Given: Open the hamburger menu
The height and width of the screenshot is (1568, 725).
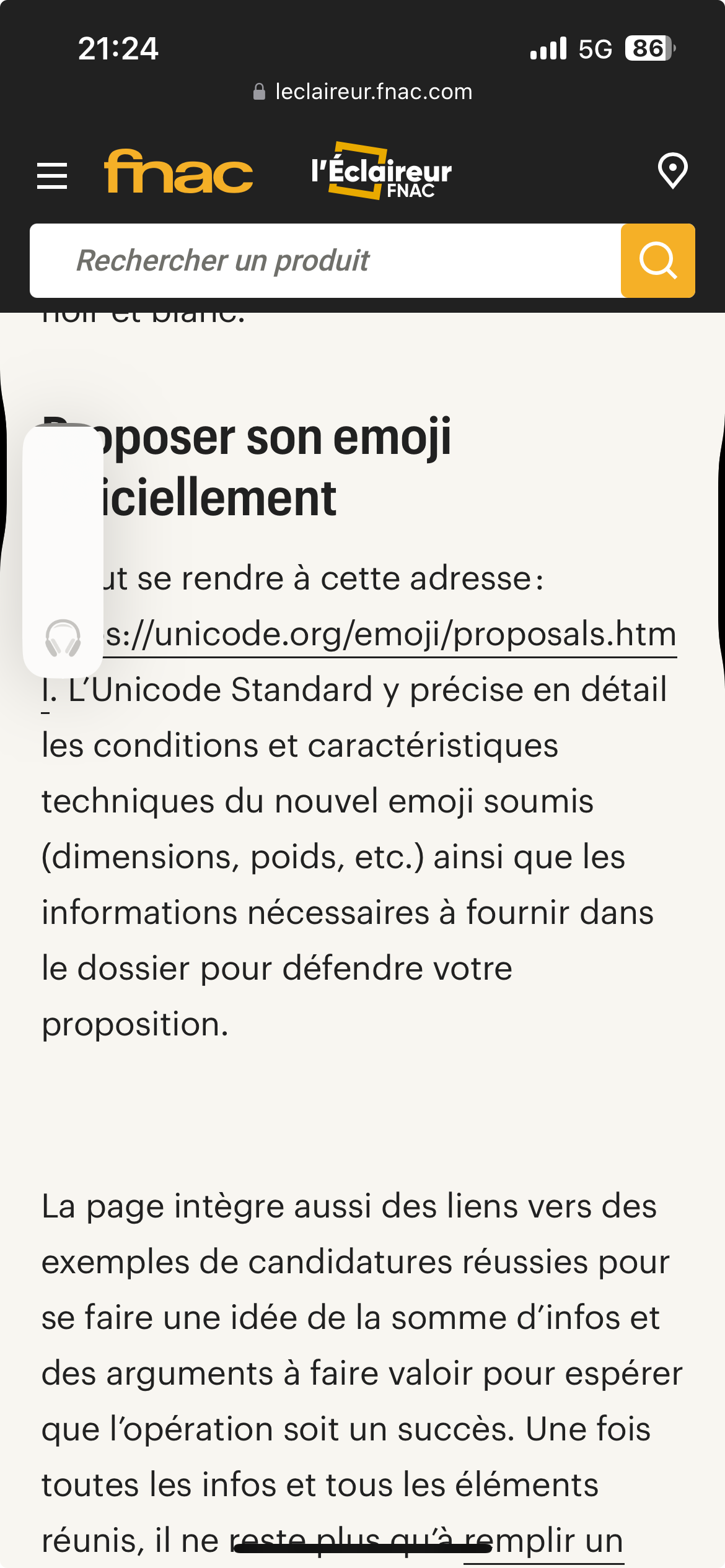Looking at the screenshot, I should (52, 175).
